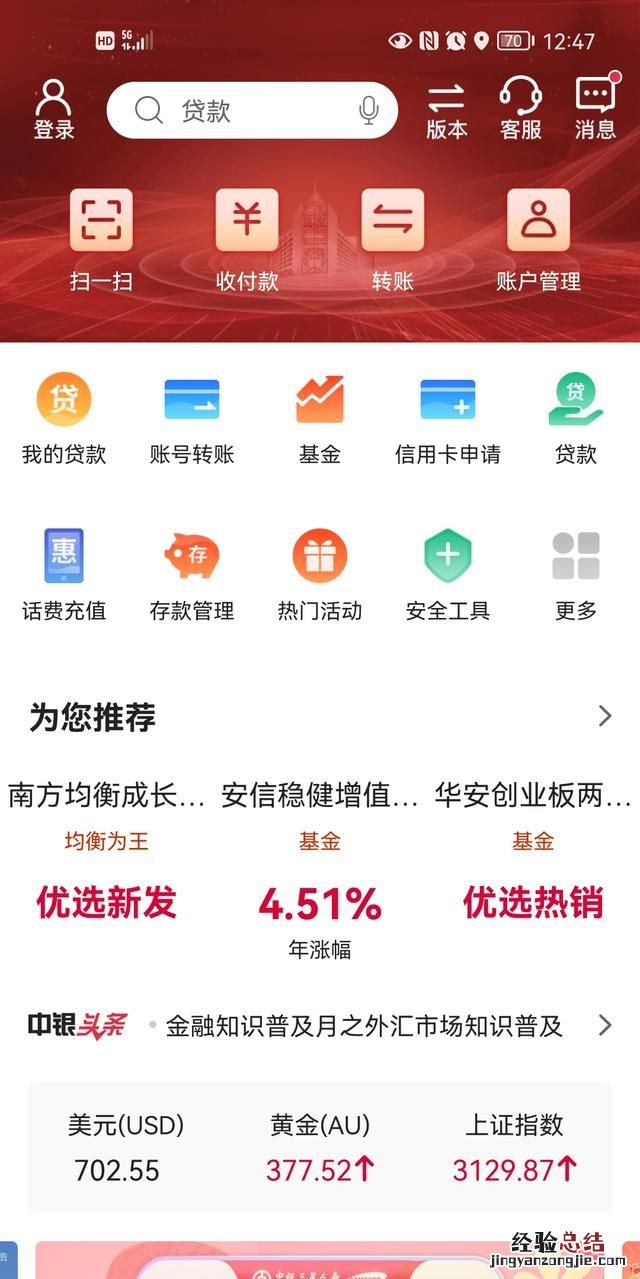Open 安全工具 security tools
640x1279 pixels.
(447, 575)
